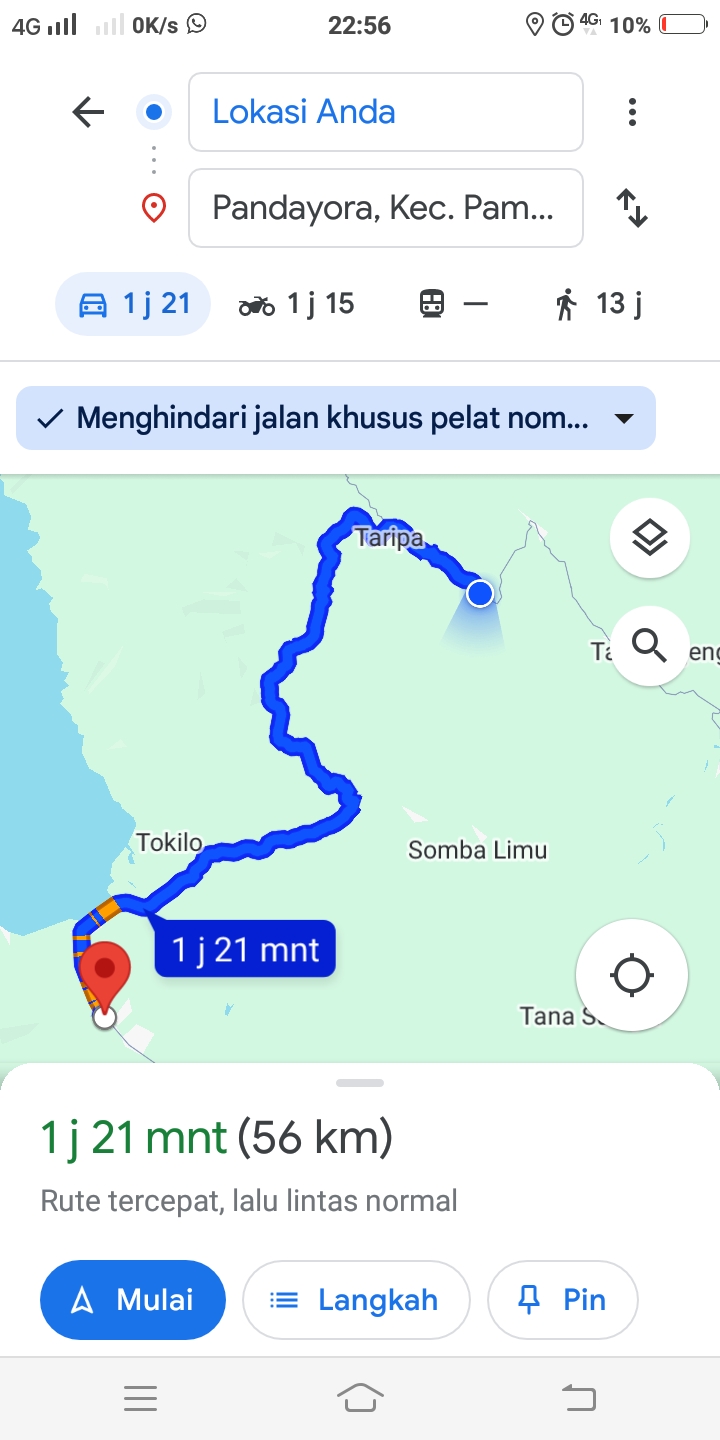Image resolution: width=720 pixels, height=1440 pixels.
Task: Swap start and destination locations
Action: 632,208
